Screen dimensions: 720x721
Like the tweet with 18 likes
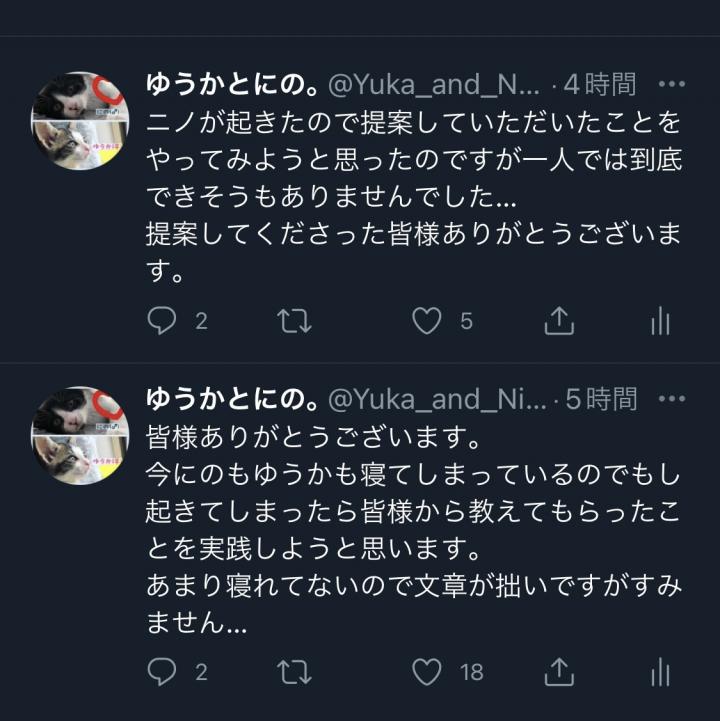pos(428,673)
